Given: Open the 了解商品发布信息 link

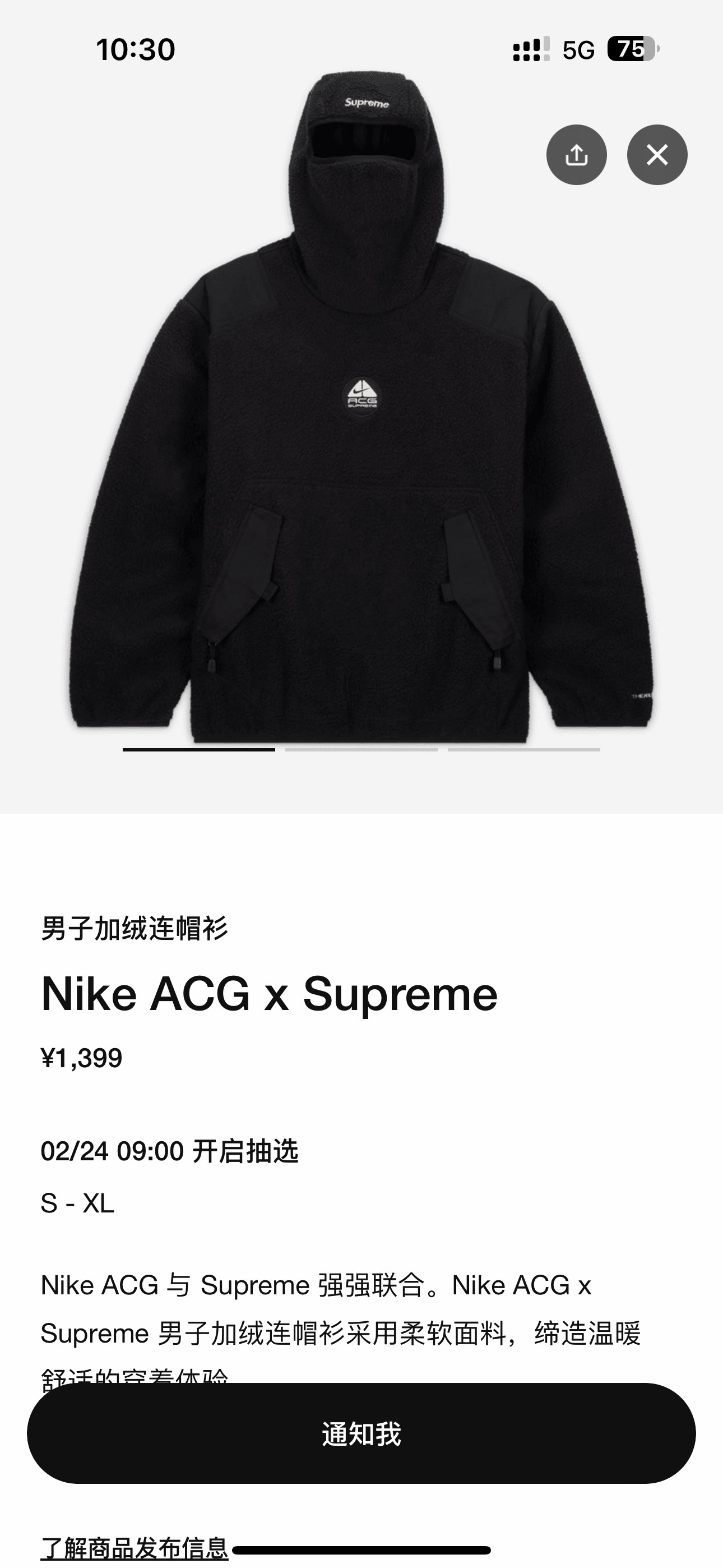Looking at the screenshot, I should click(135, 1547).
